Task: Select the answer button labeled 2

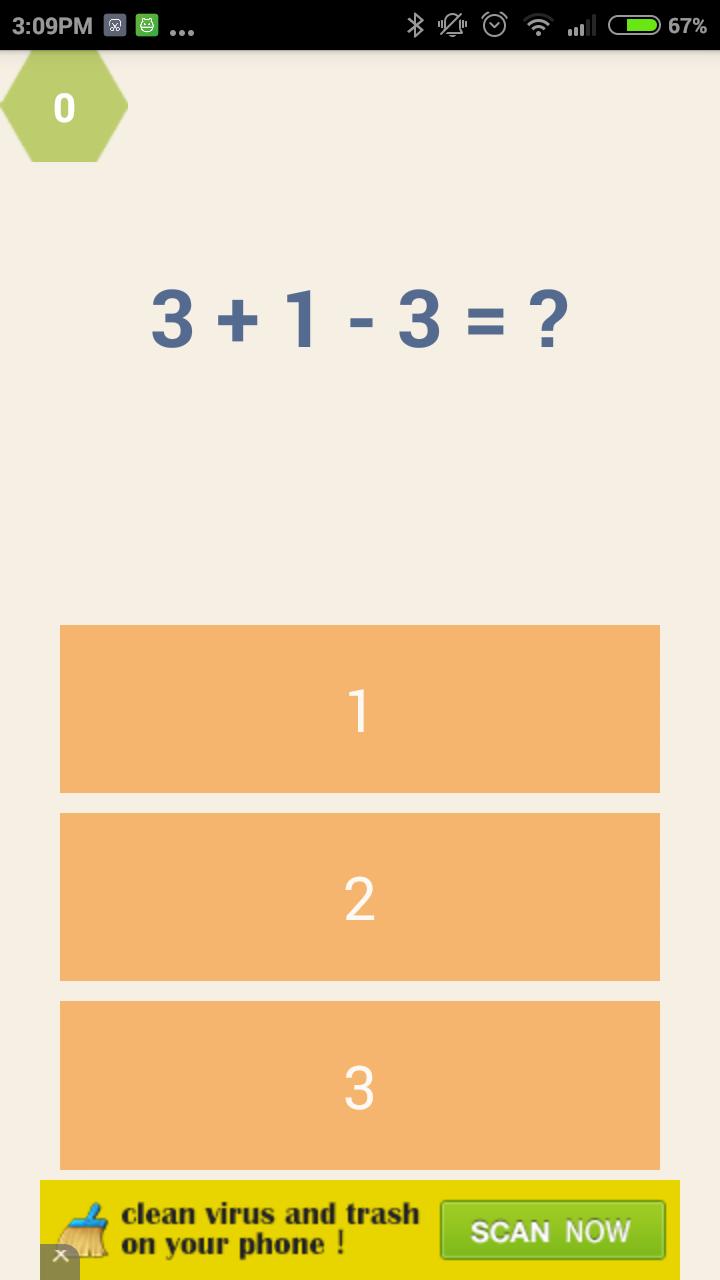Action: [x=360, y=897]
